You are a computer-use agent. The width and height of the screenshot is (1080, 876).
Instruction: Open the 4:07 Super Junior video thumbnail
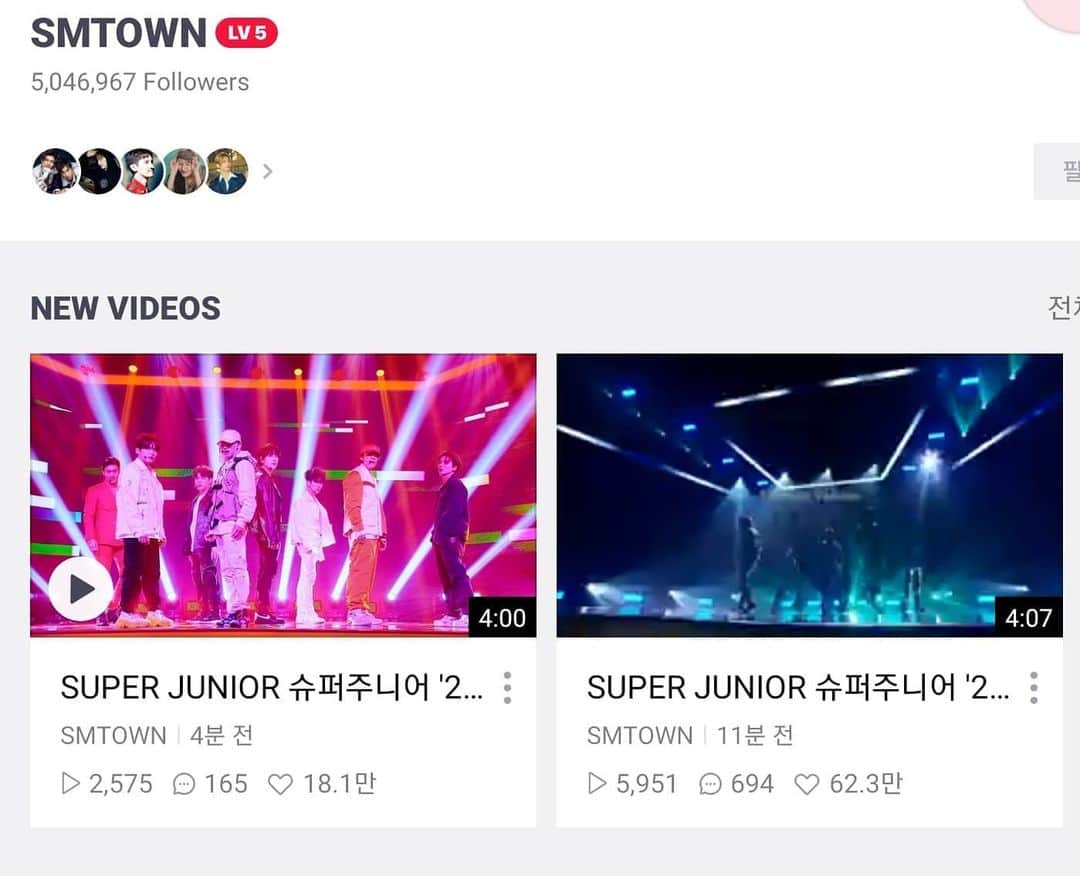[x=809, y=495]
